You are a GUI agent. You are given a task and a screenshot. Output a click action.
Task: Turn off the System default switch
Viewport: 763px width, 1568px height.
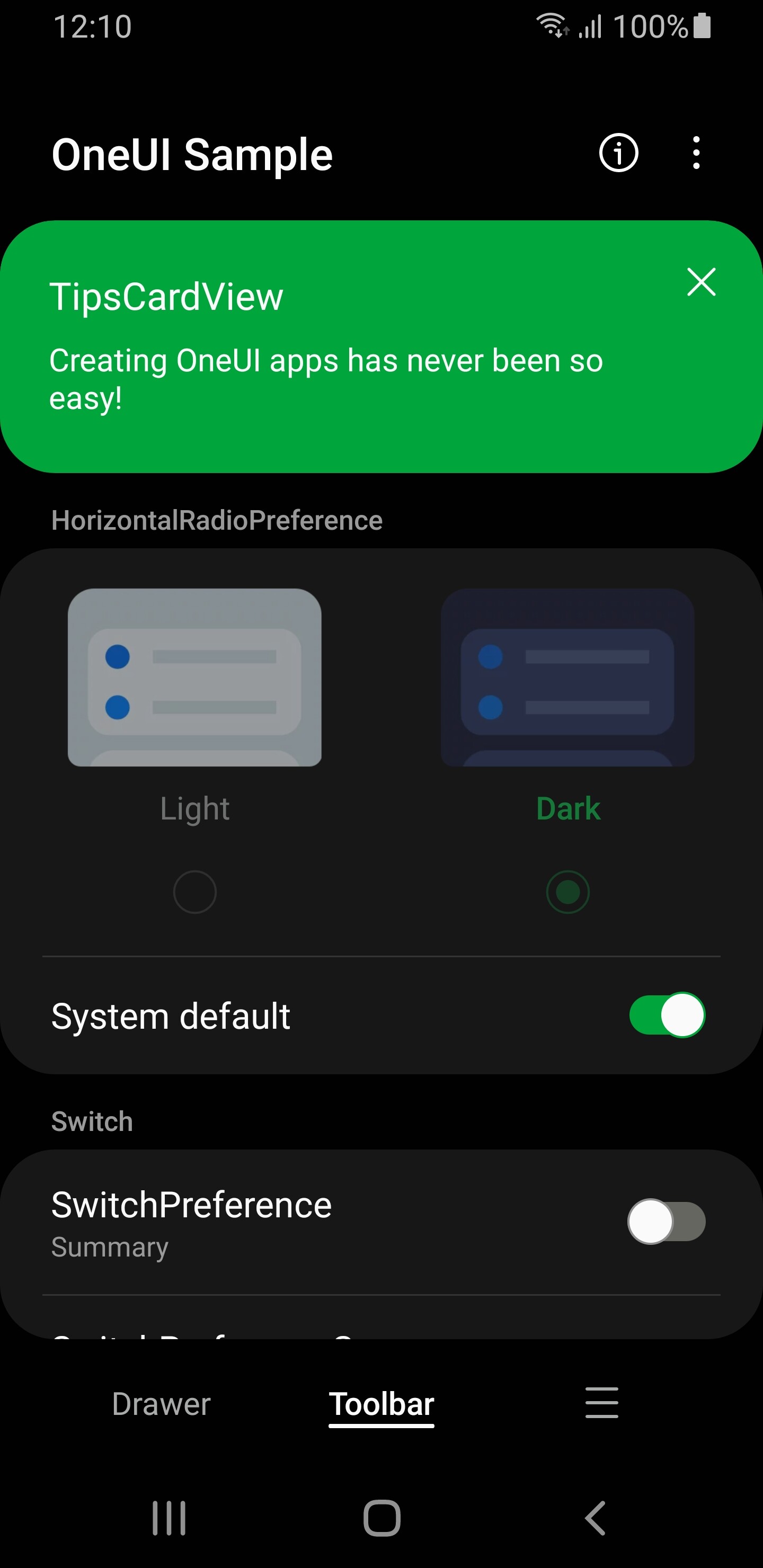coord(667,1014)
